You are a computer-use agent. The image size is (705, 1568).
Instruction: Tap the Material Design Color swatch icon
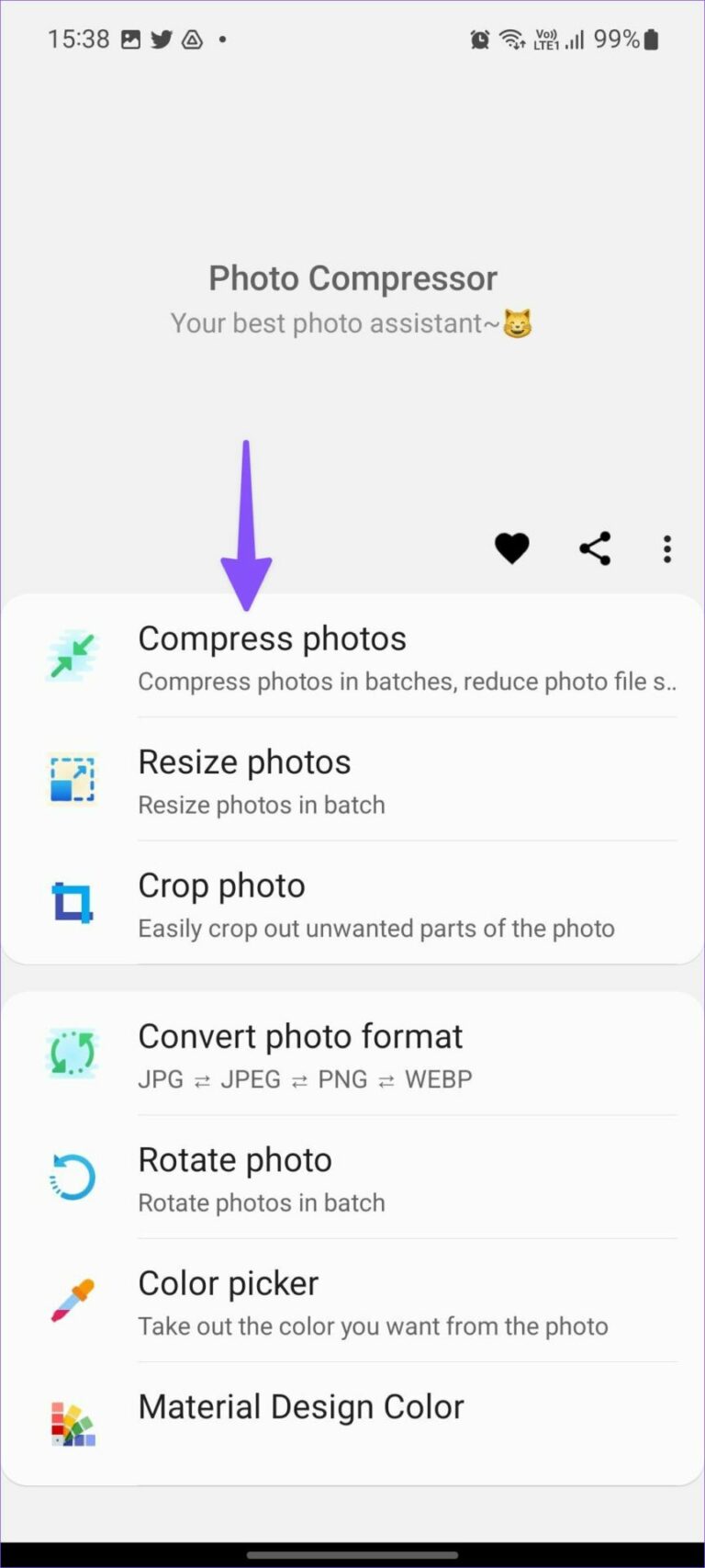(73, 1423)
